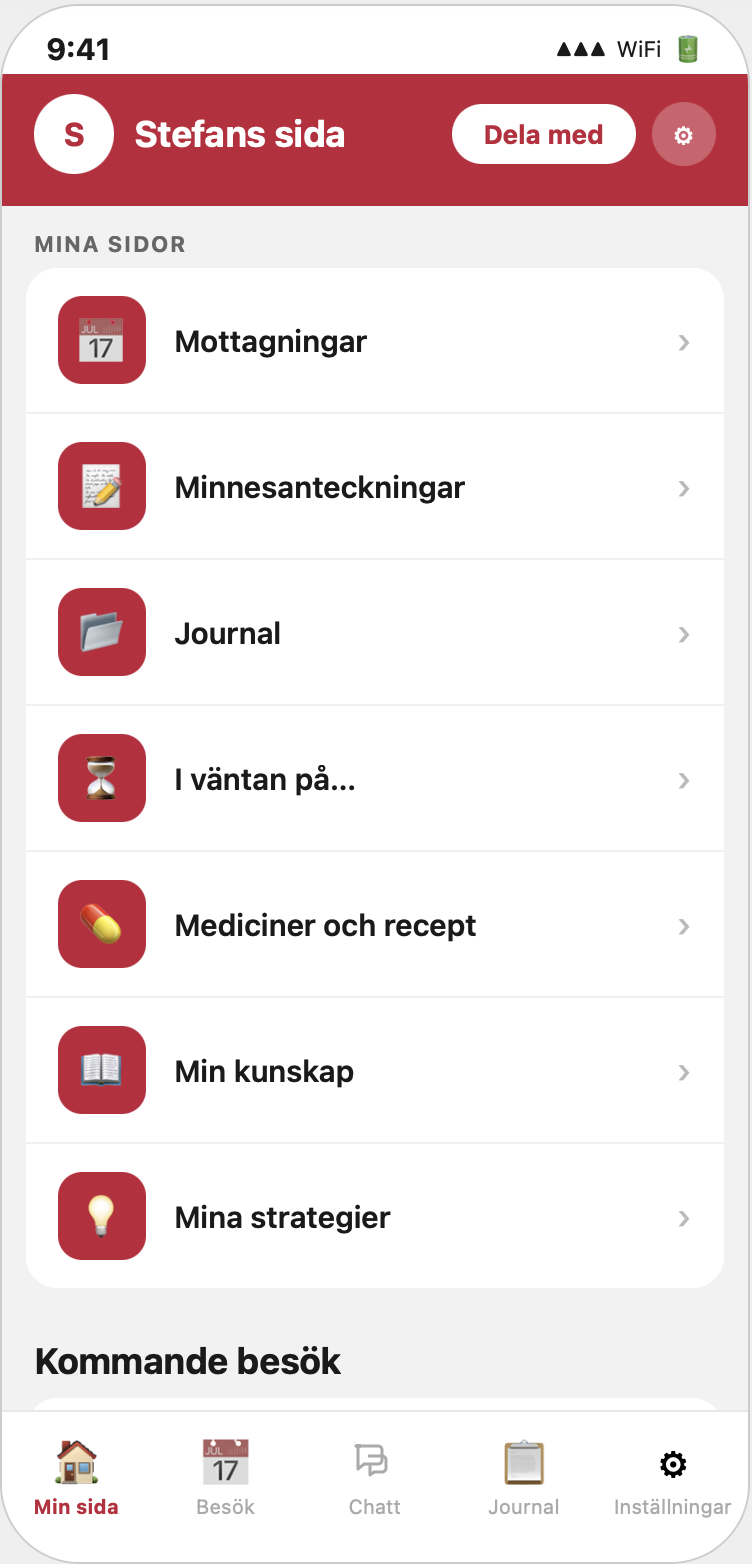This screenshot has height=1564, width=752.
Task: Open the gear settings icon in header
Action: (684, 135)
